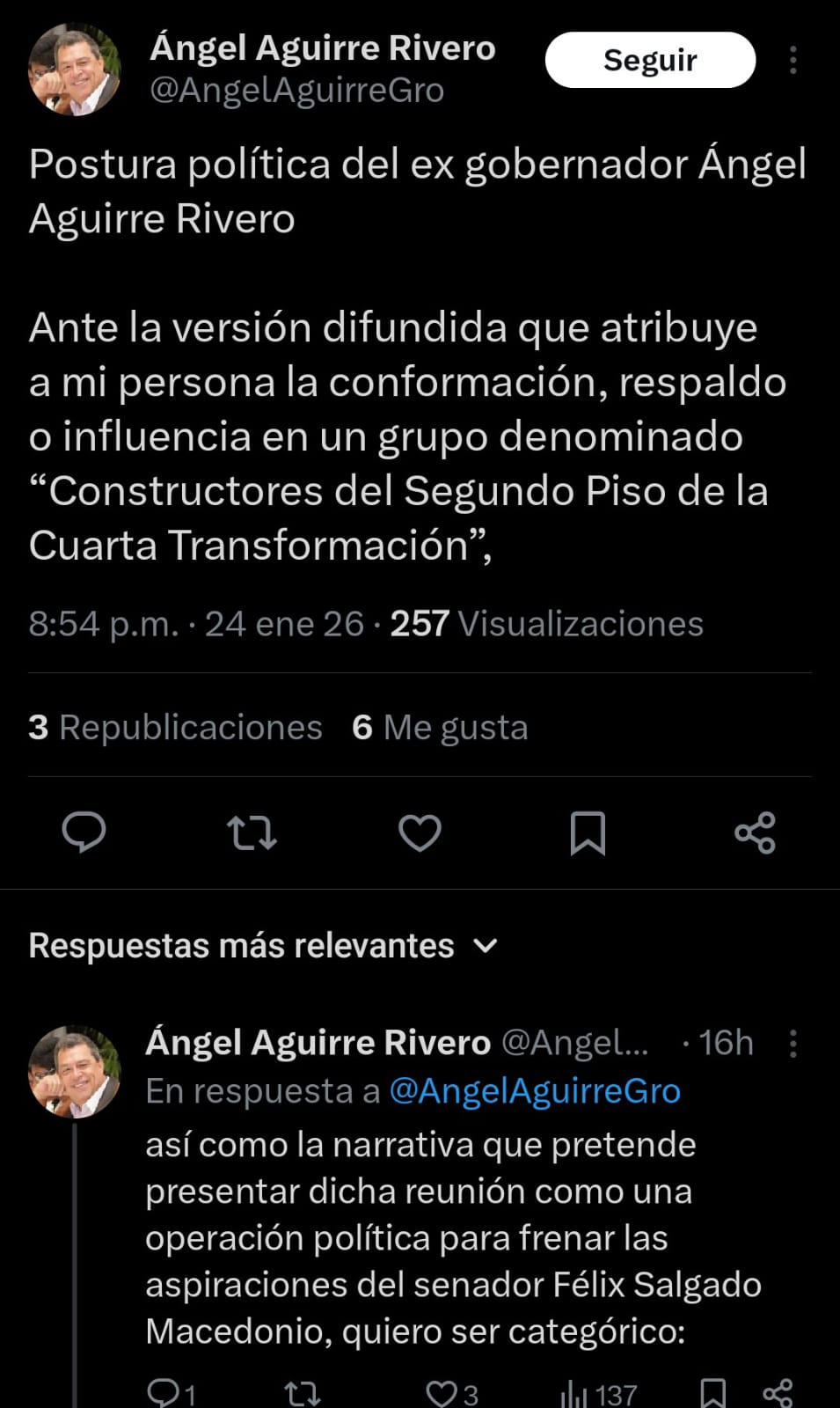The width and height of the screenshot is (840, 1408).
Task: Repost the main post
Action: [252, 832]
